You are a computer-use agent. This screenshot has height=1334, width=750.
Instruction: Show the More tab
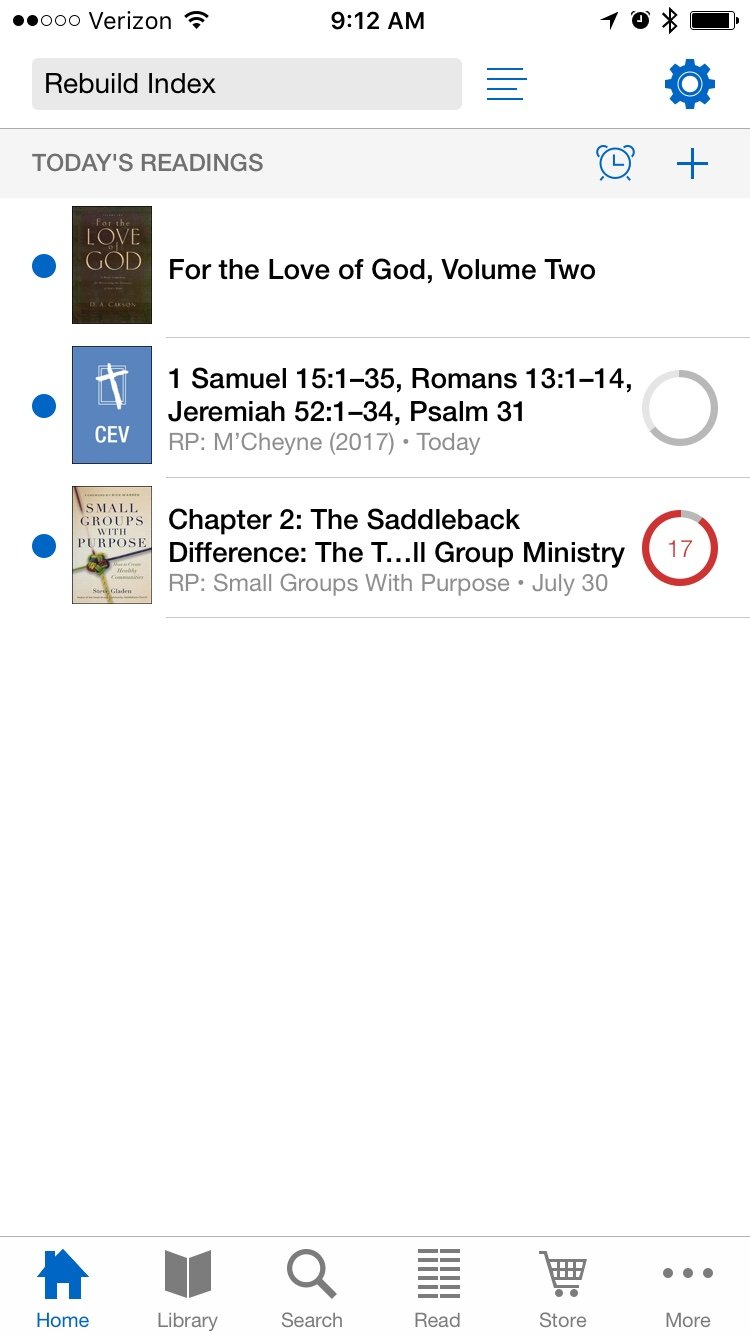pos(688,1289)
